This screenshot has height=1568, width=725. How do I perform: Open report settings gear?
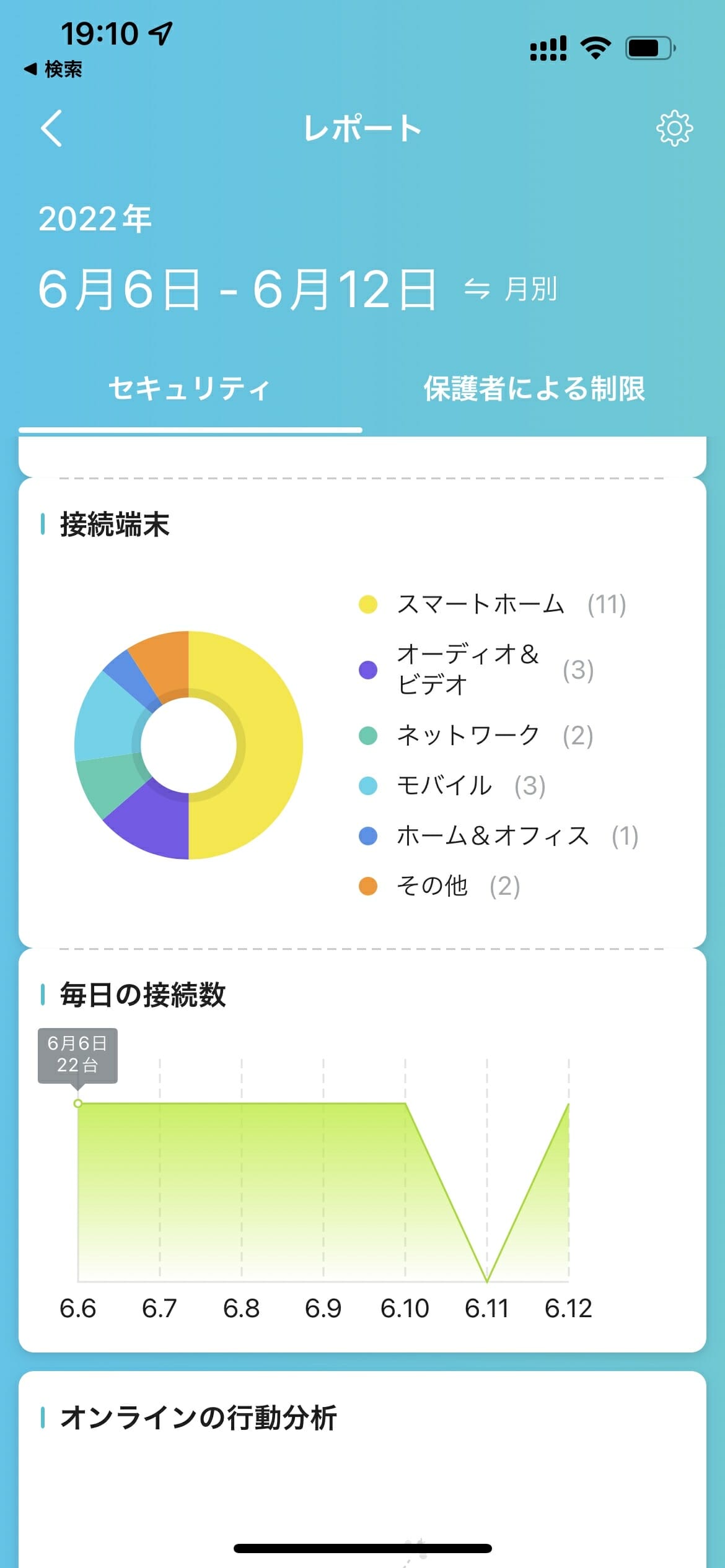point(674,128)
